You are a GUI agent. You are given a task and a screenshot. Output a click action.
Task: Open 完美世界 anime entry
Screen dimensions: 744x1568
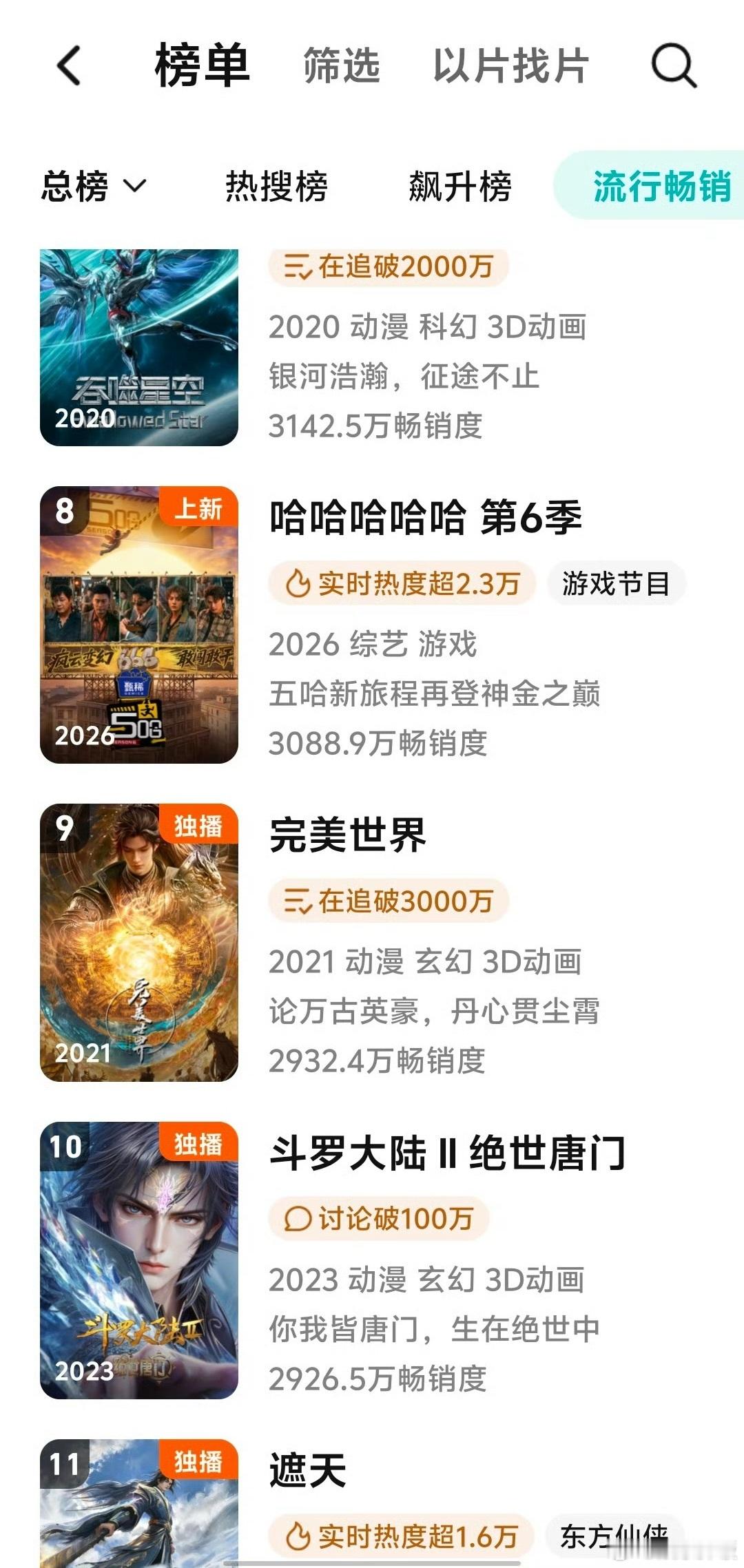click(348, 835)
